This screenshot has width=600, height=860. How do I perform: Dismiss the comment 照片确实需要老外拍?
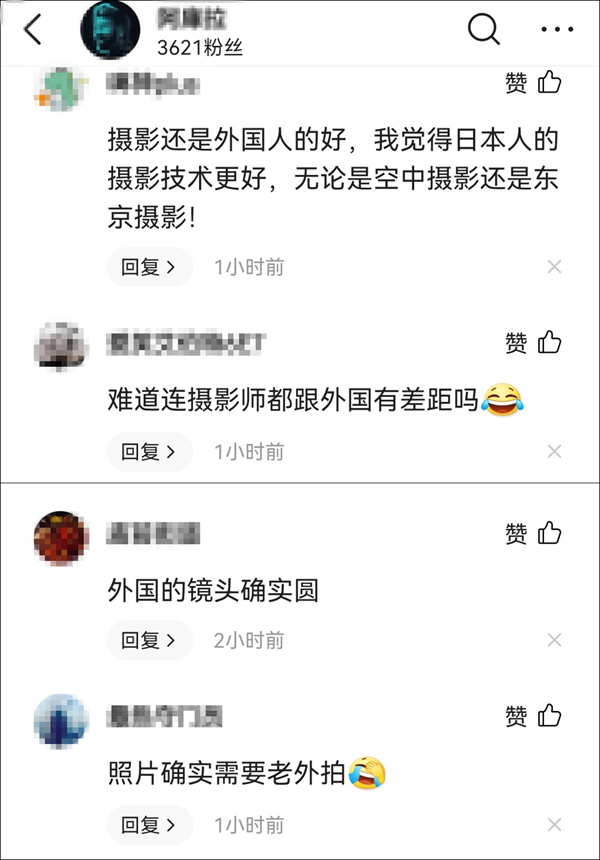555,825
